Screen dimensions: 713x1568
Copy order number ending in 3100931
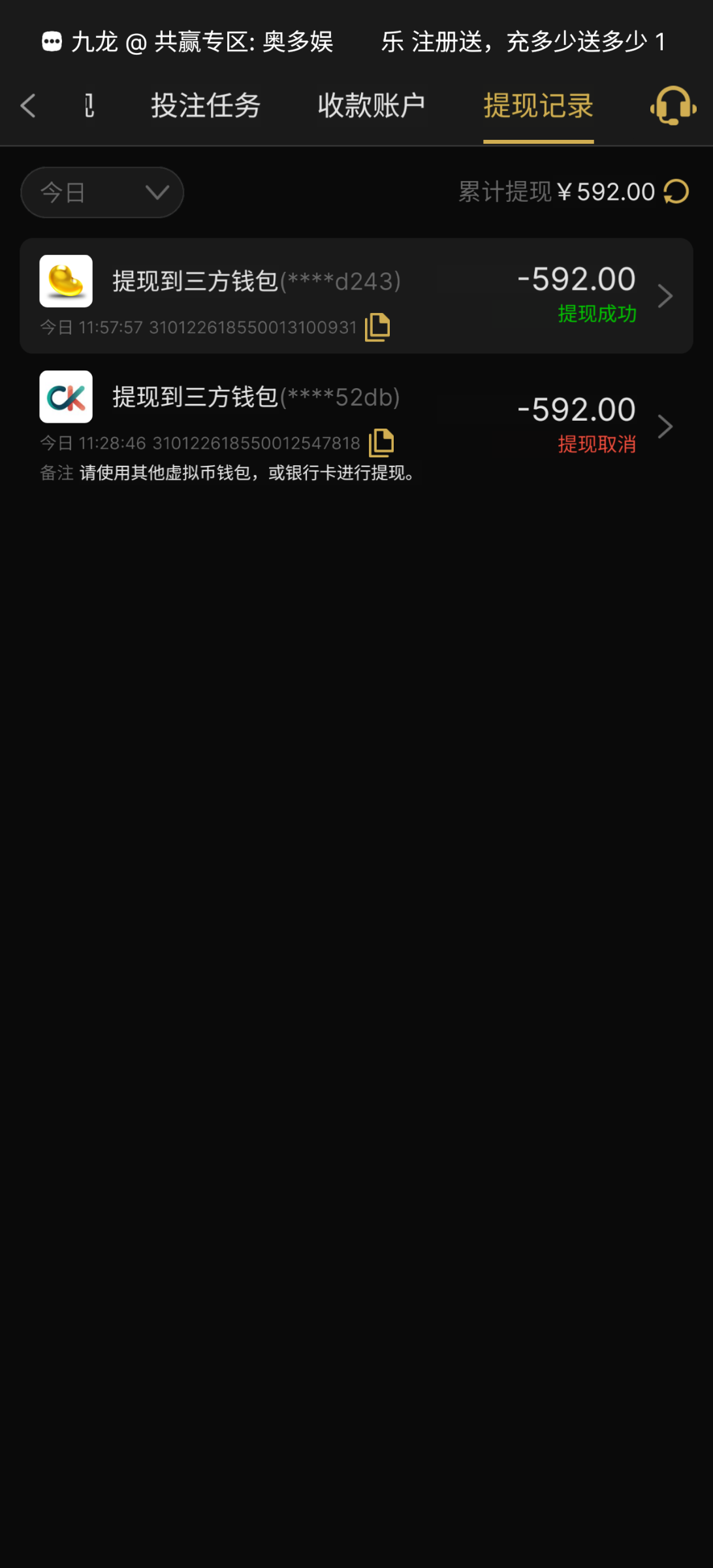377,327
